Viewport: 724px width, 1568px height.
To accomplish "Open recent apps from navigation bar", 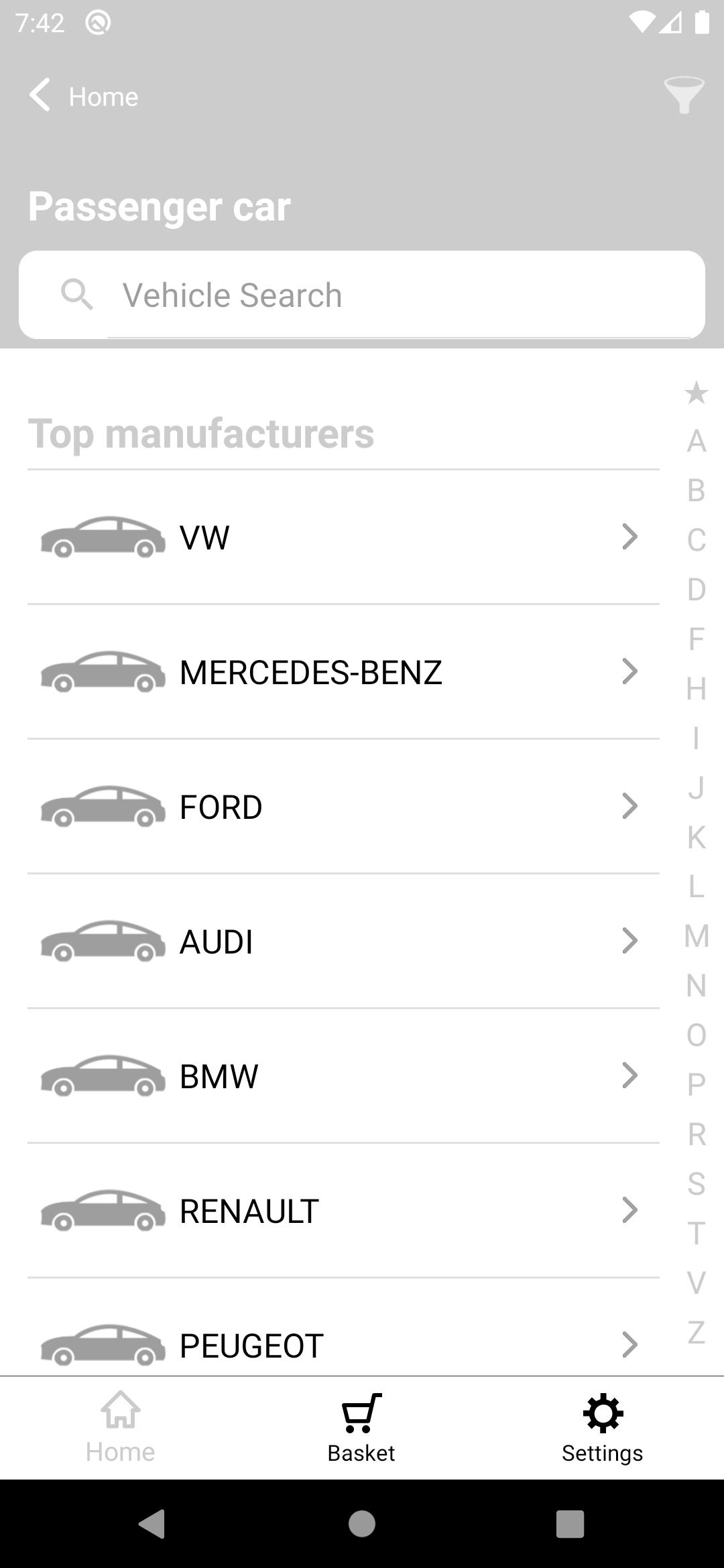I will tap(570, 1524).
